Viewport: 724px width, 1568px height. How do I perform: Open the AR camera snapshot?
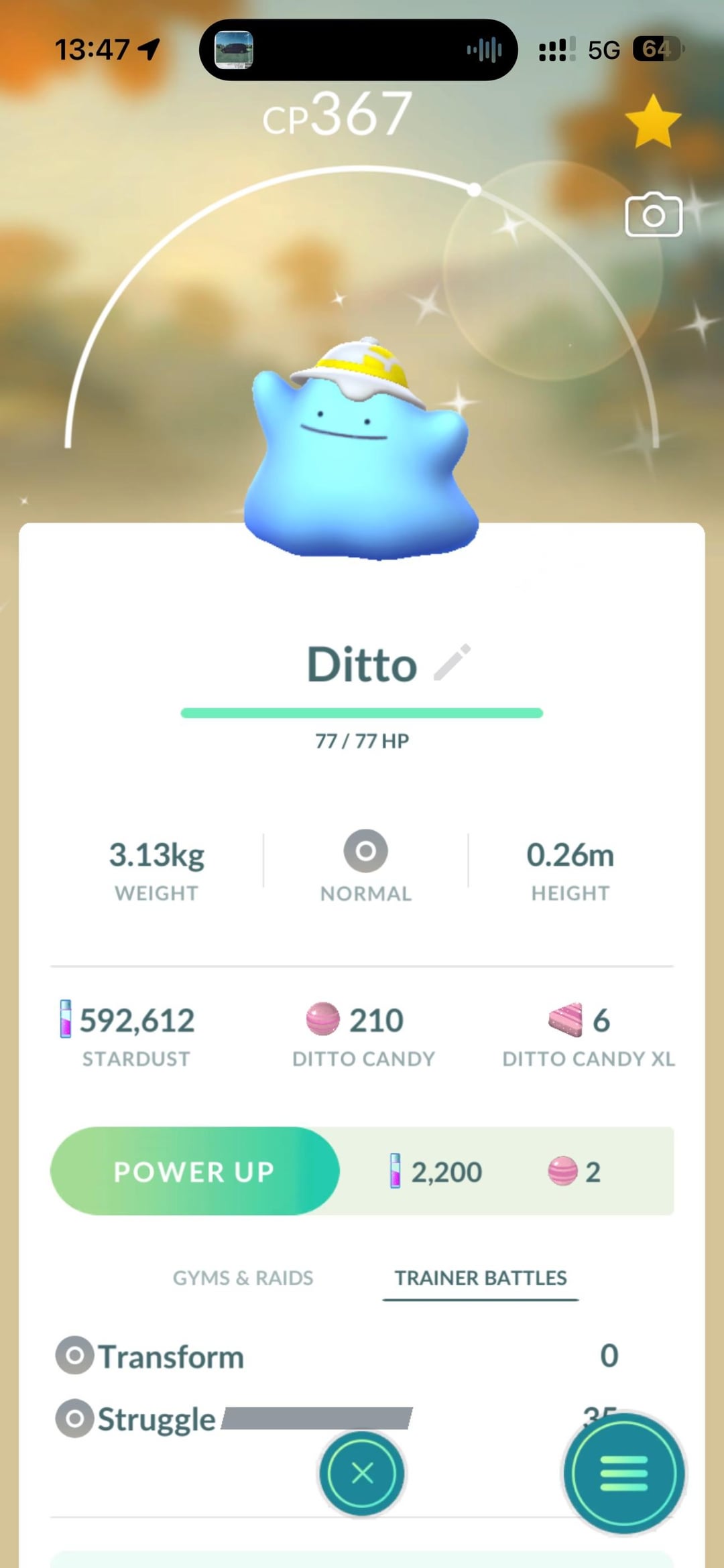654,215
